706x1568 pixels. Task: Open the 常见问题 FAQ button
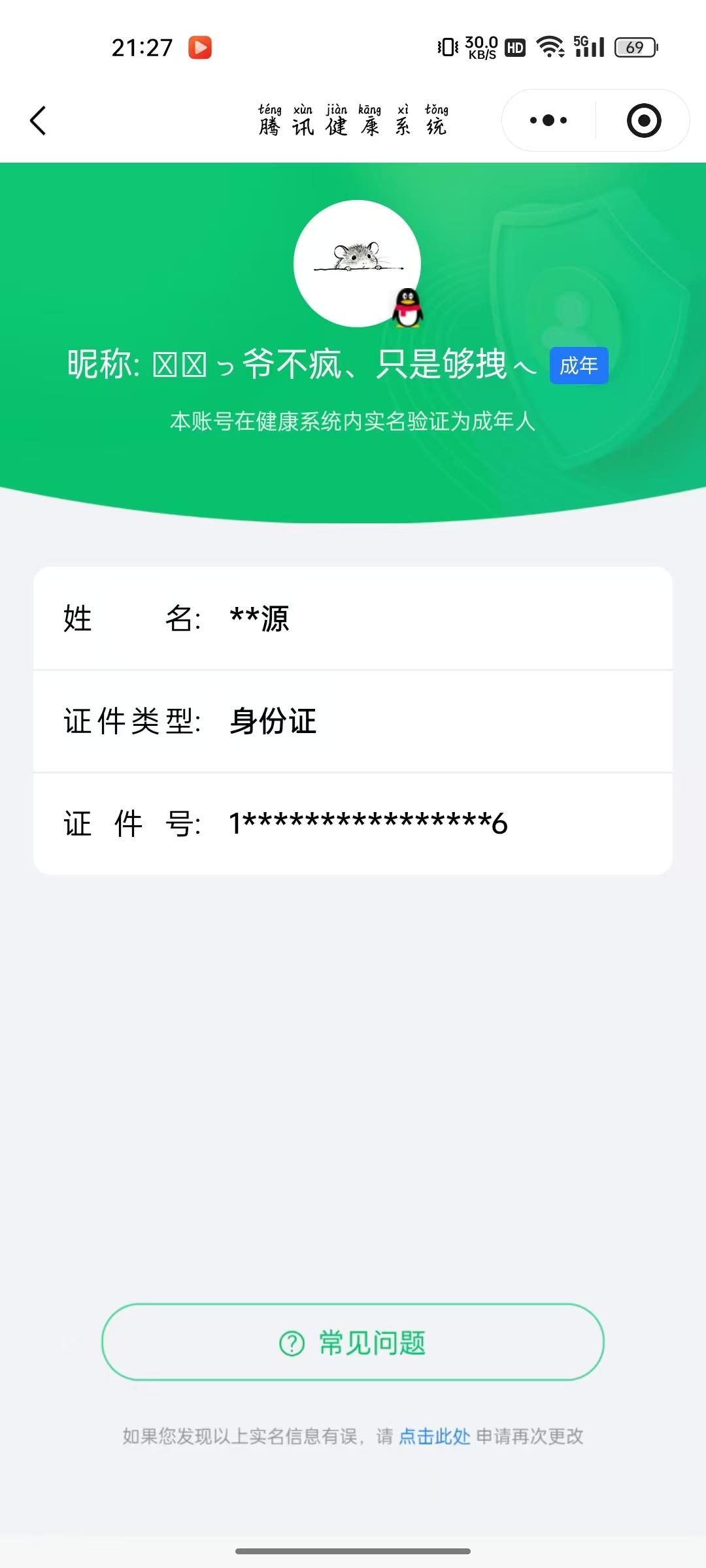[353, 1341]
